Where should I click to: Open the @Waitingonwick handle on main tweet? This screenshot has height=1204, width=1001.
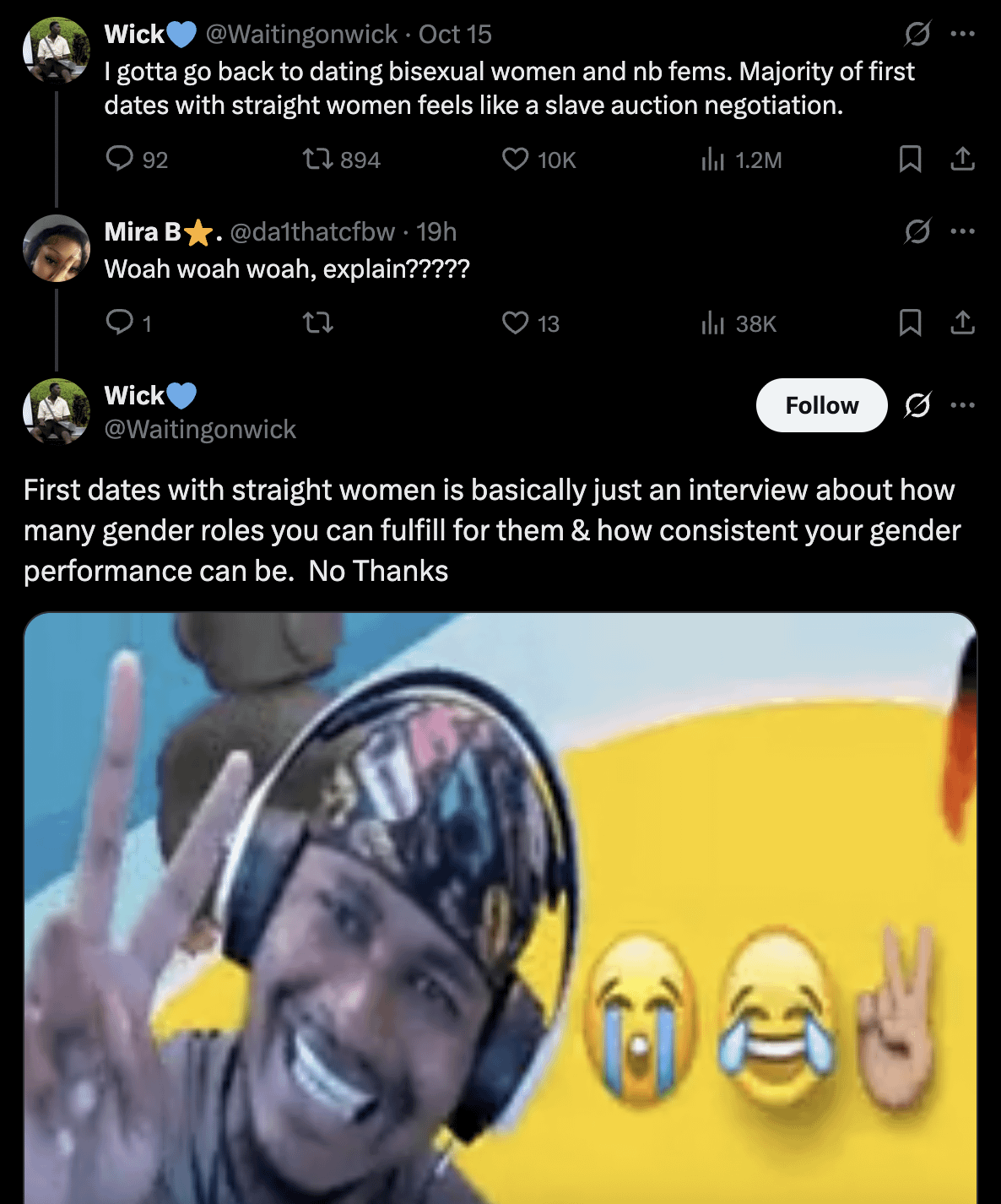pos(200,430)
